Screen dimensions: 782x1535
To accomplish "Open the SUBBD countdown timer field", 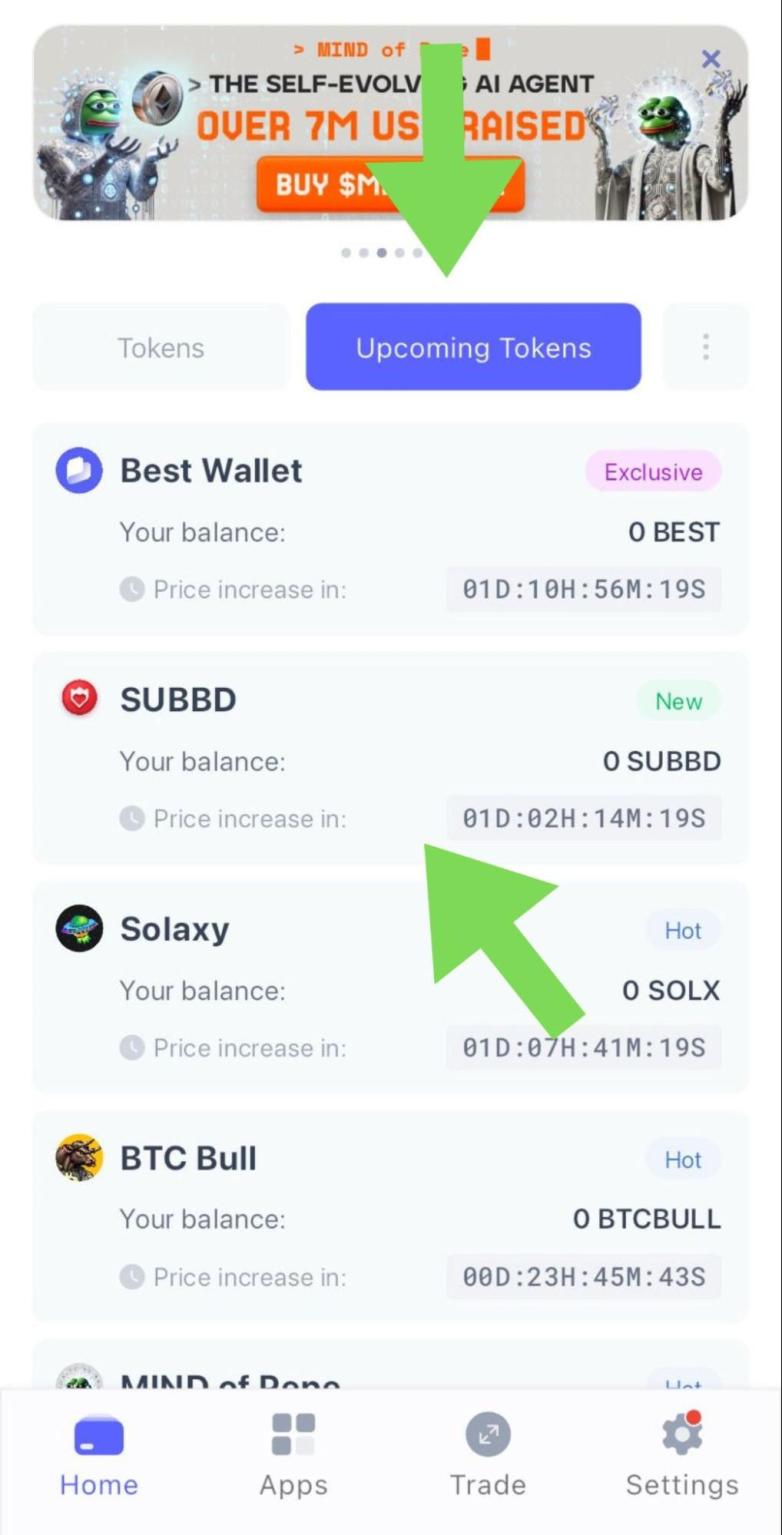I will (x=583, y=817).
